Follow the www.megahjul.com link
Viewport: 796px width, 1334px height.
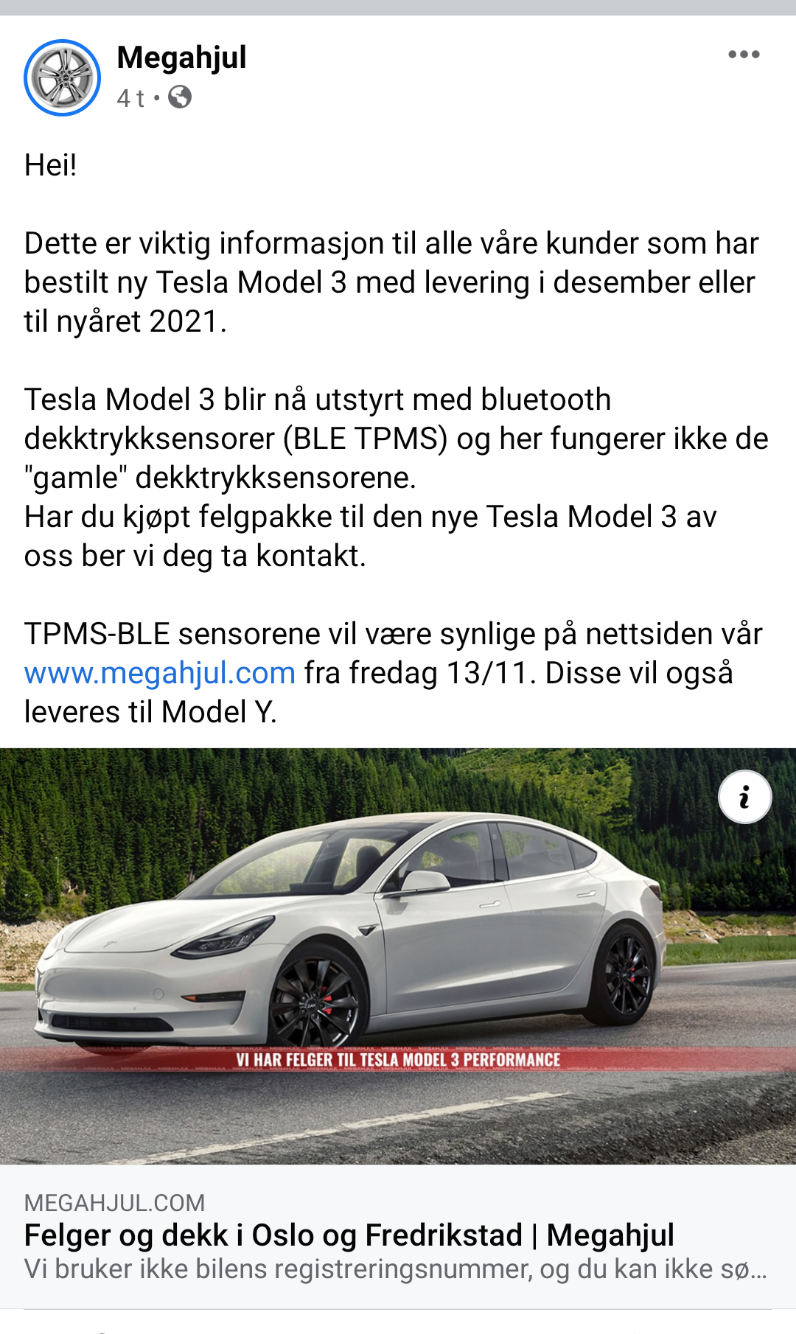pyautogui.click(x=159, y=672)
